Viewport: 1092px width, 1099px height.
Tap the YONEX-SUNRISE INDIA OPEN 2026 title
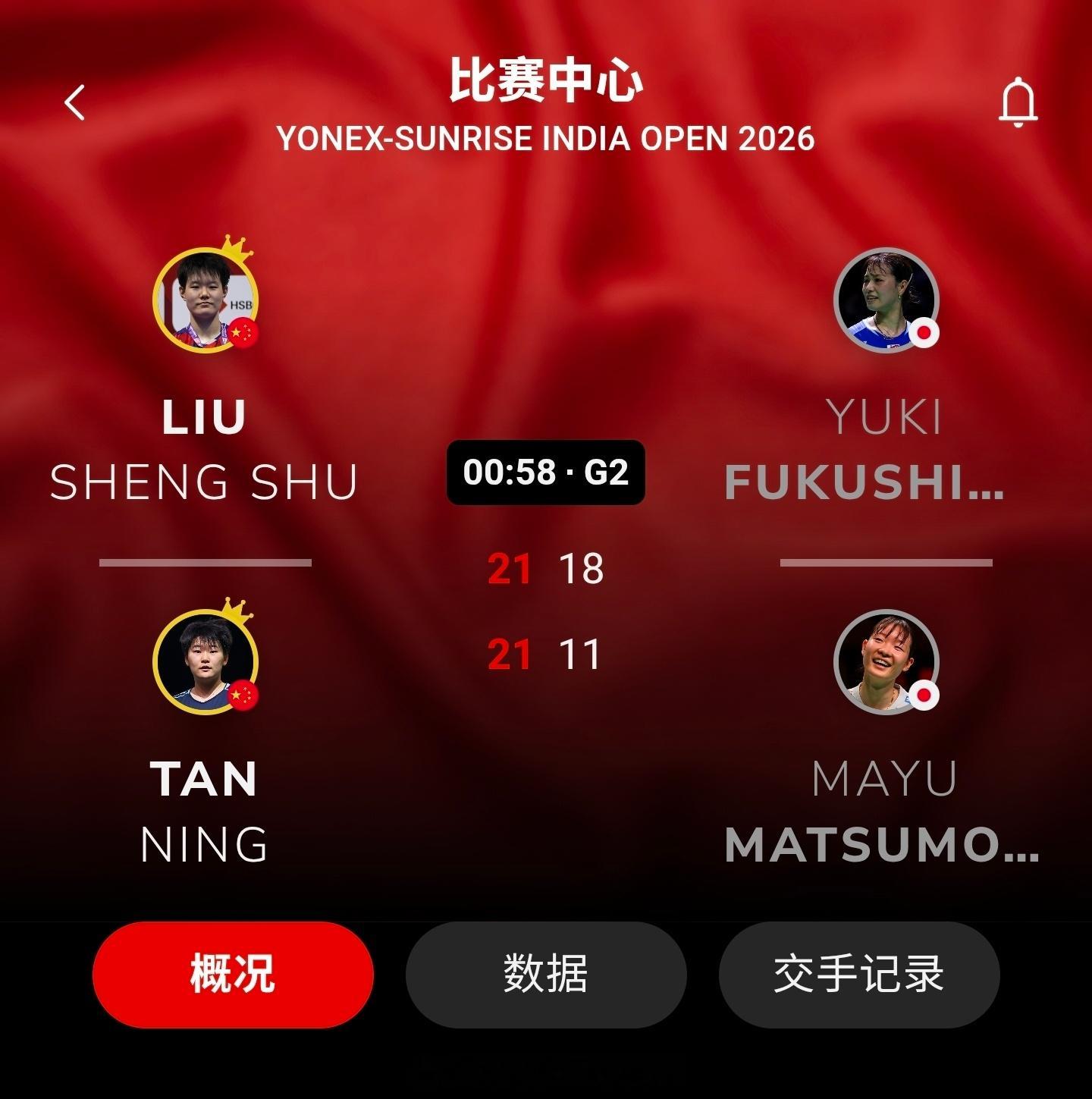coord(545,139)
